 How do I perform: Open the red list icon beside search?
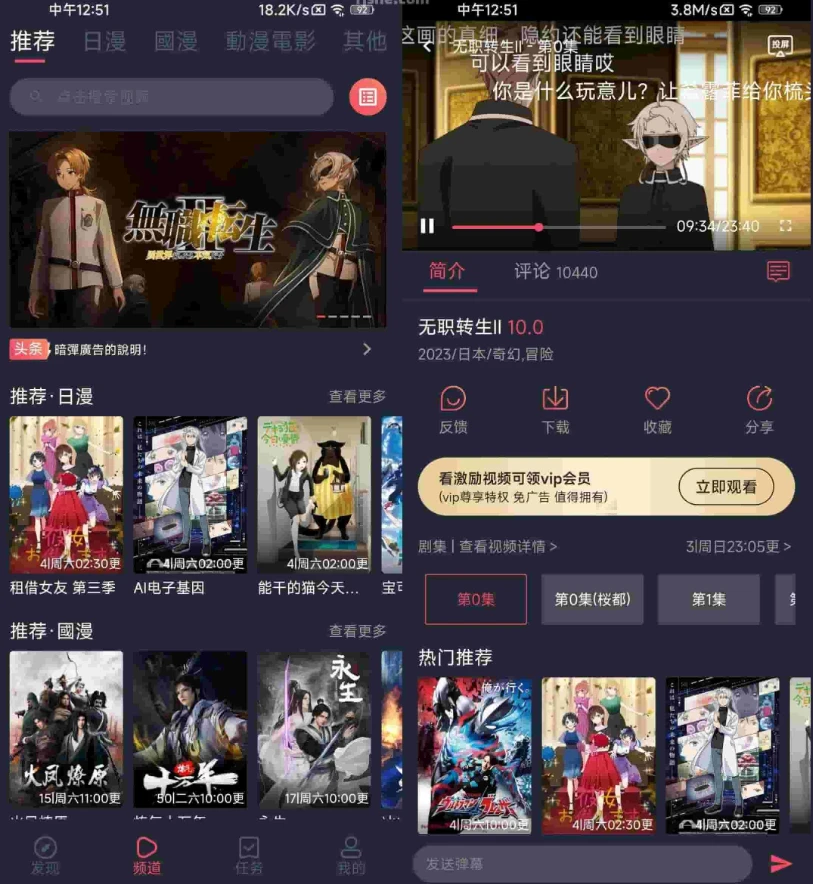tap(367, 97)
